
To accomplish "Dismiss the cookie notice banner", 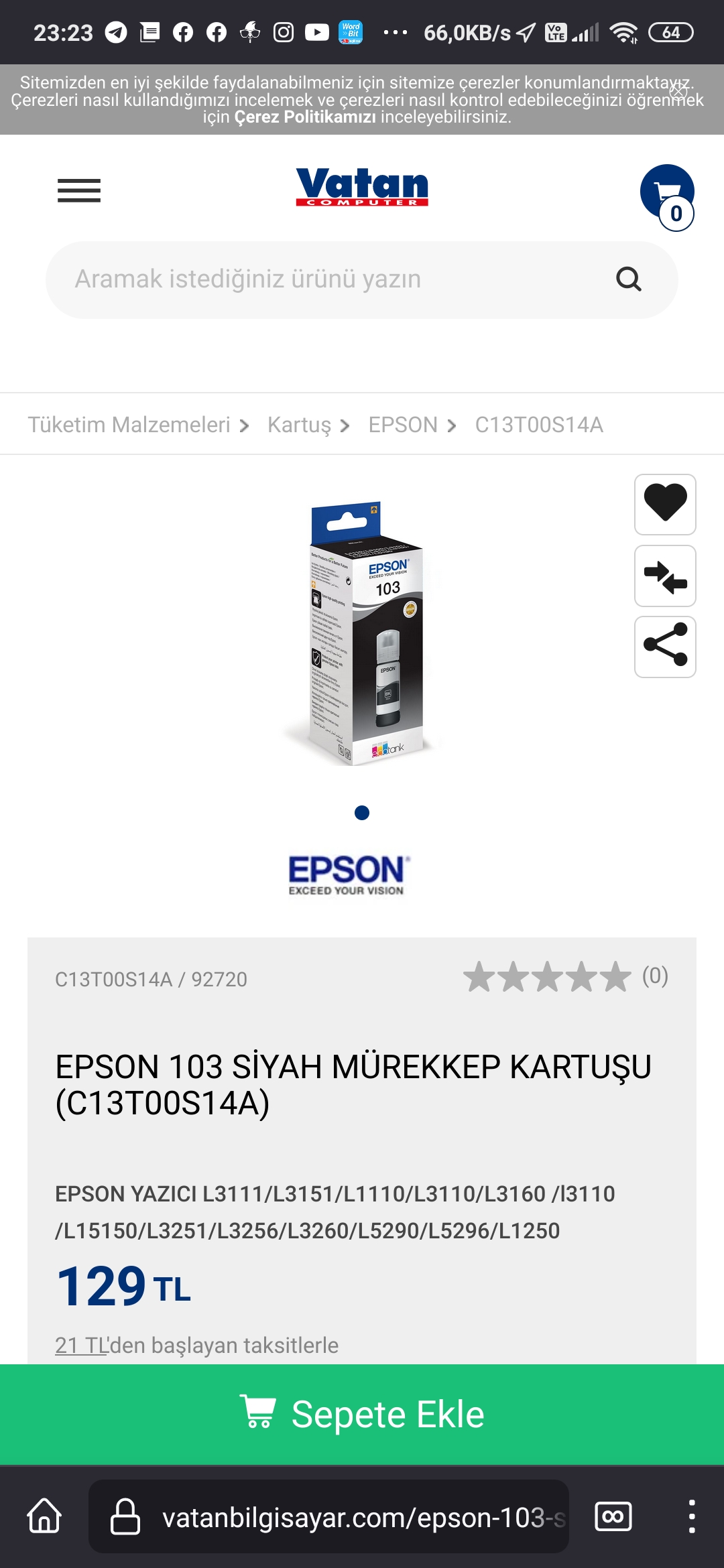I will (x=678, y=90).
